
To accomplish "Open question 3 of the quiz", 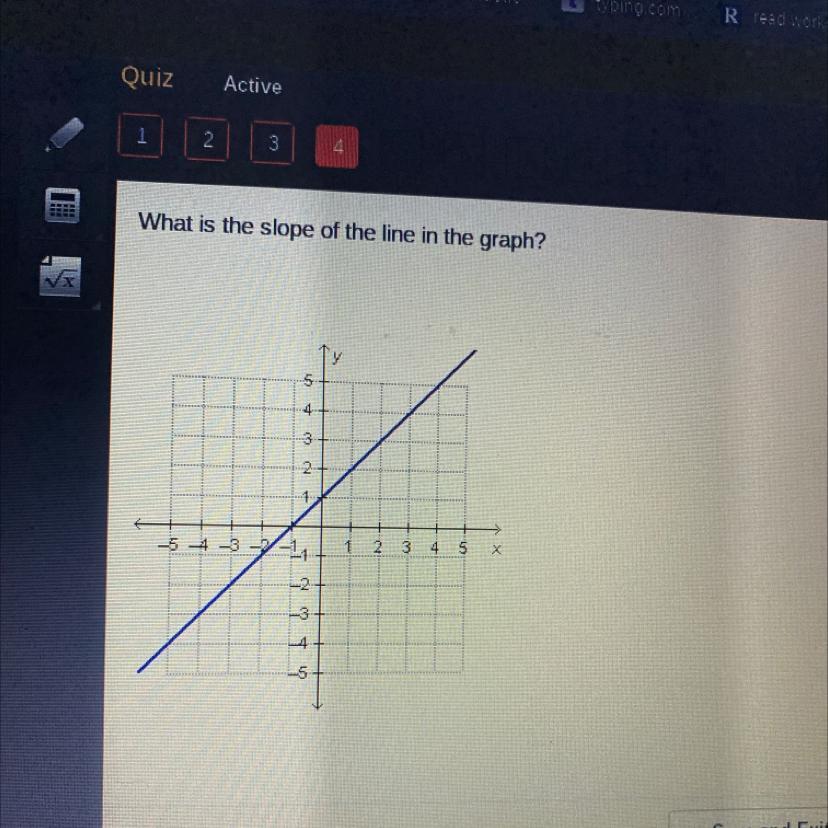I will tap(272, 143).
